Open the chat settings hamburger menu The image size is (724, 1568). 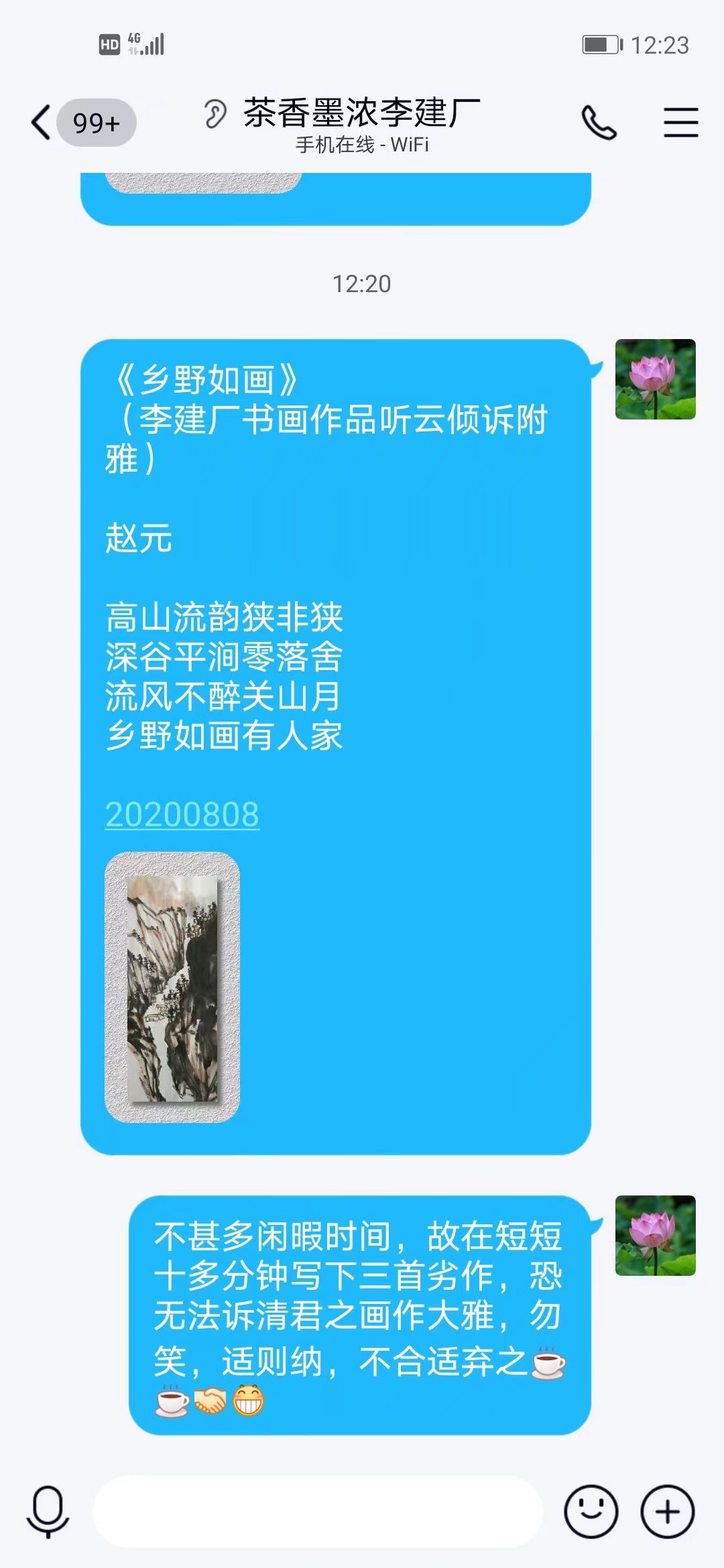(680, 123)
